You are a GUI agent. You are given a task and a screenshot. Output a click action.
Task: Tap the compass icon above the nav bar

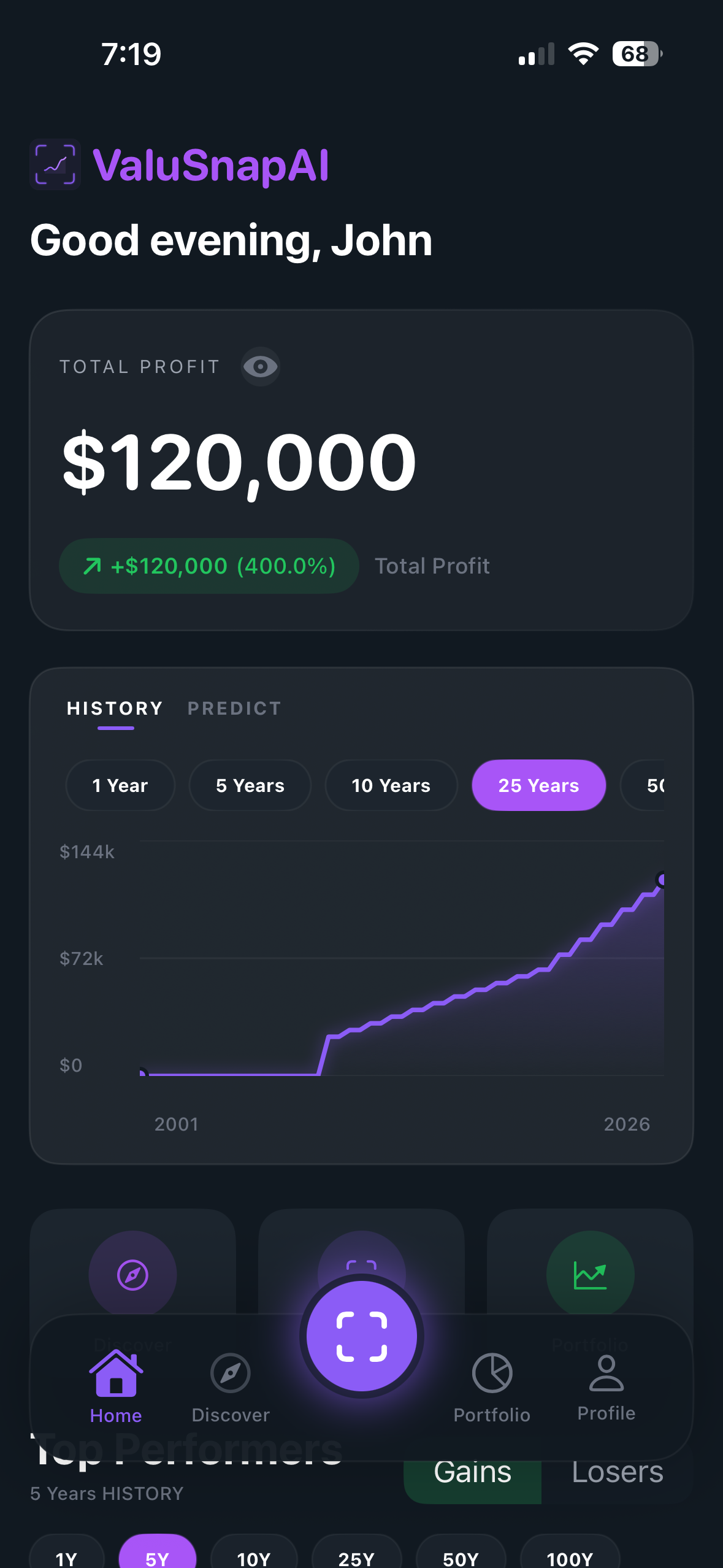[x=133, y=1274]
